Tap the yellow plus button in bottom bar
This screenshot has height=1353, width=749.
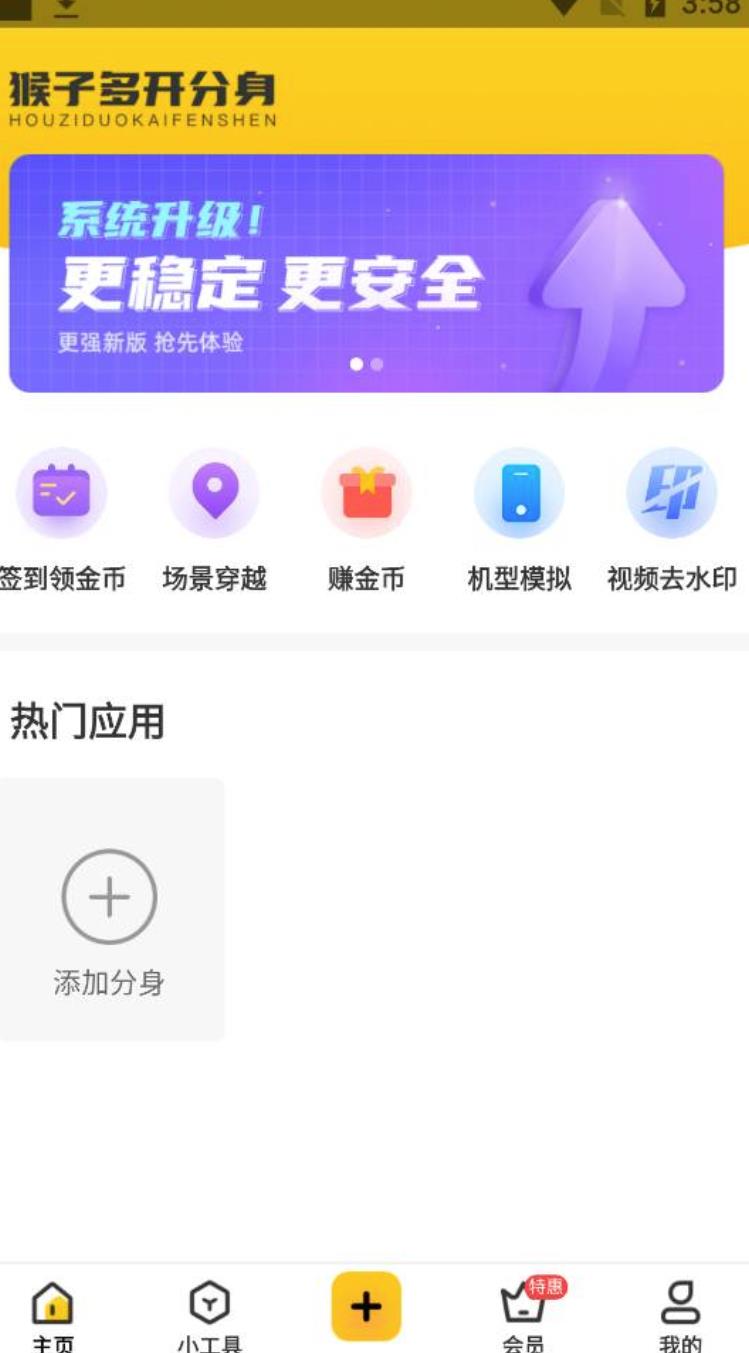click(366, 1306)
